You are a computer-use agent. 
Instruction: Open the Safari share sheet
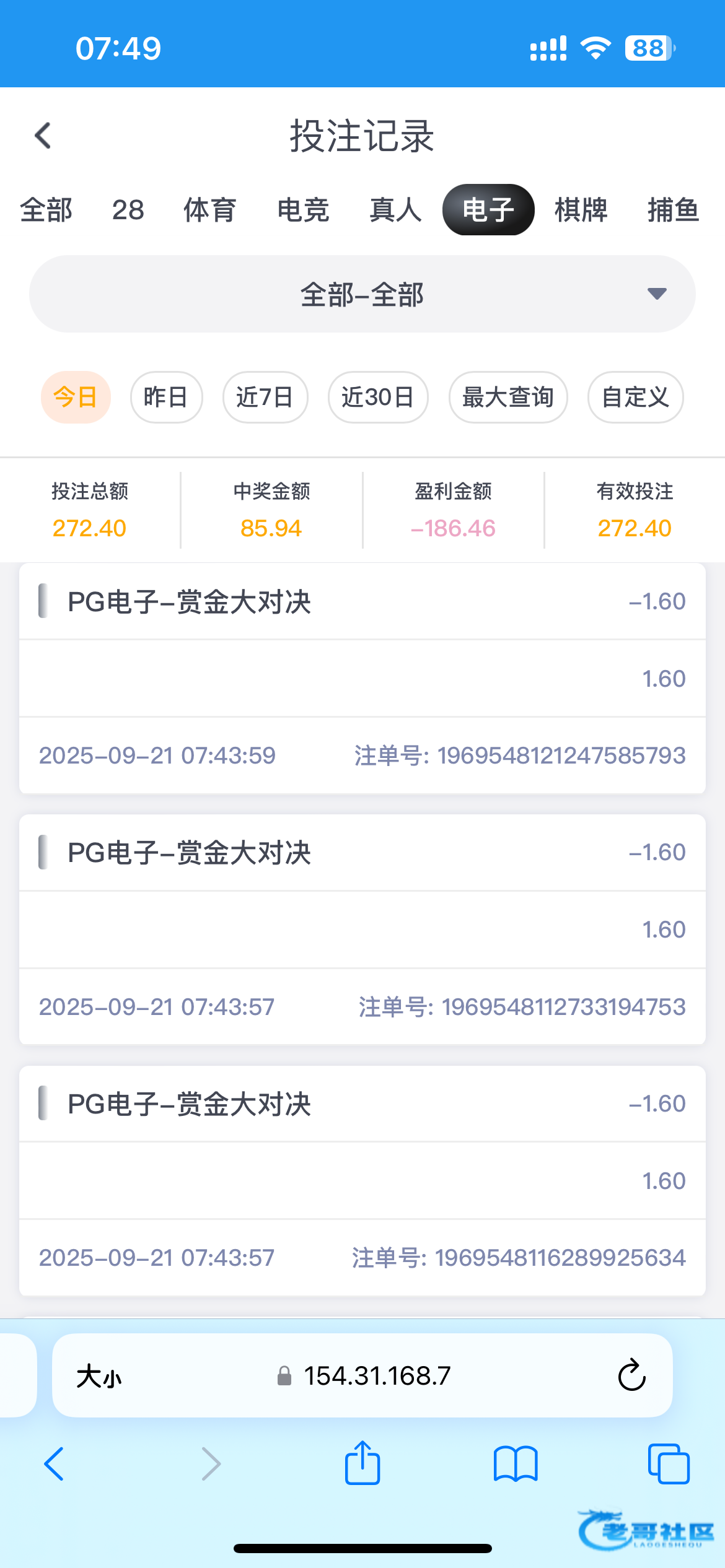(362, 1463)
